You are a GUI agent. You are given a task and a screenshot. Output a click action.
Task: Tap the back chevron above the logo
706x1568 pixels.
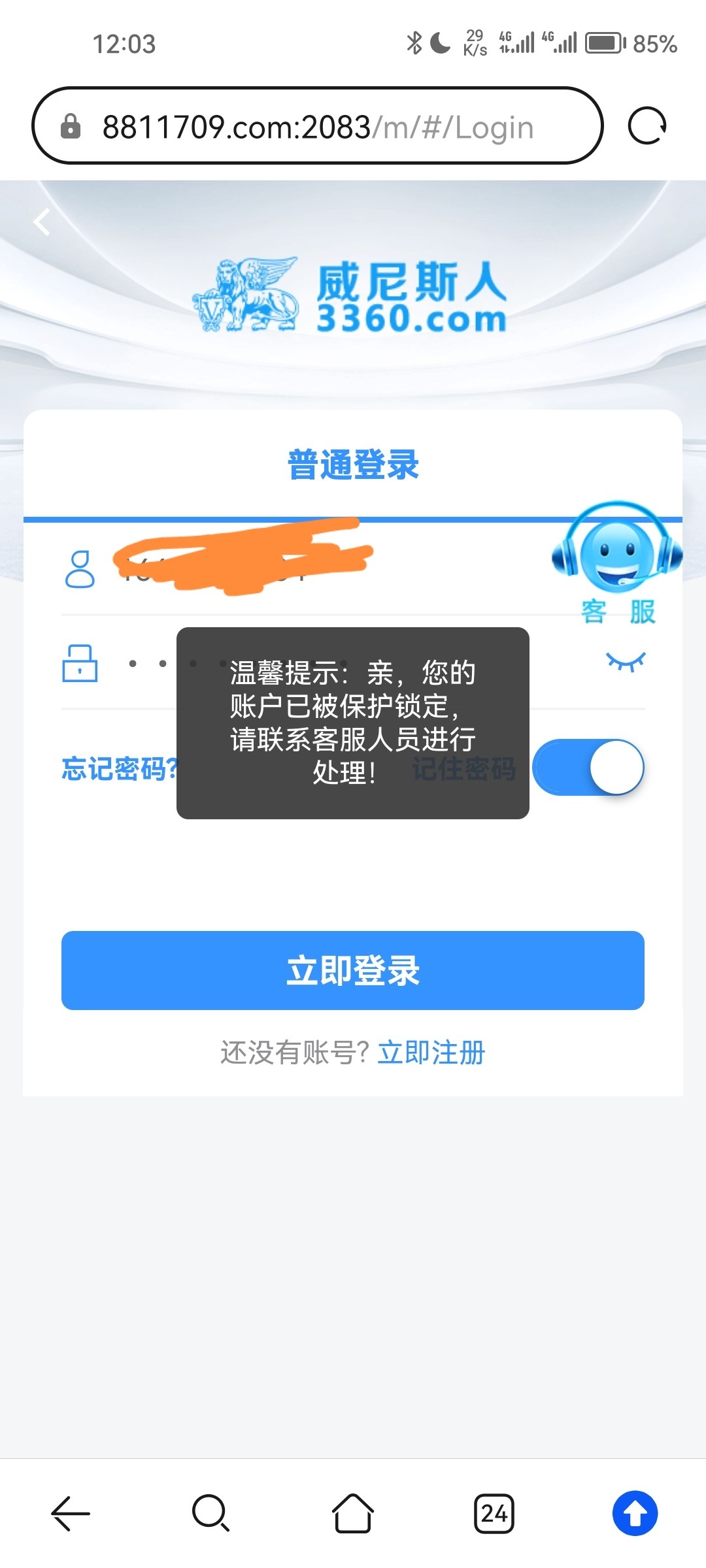point(42,222)
